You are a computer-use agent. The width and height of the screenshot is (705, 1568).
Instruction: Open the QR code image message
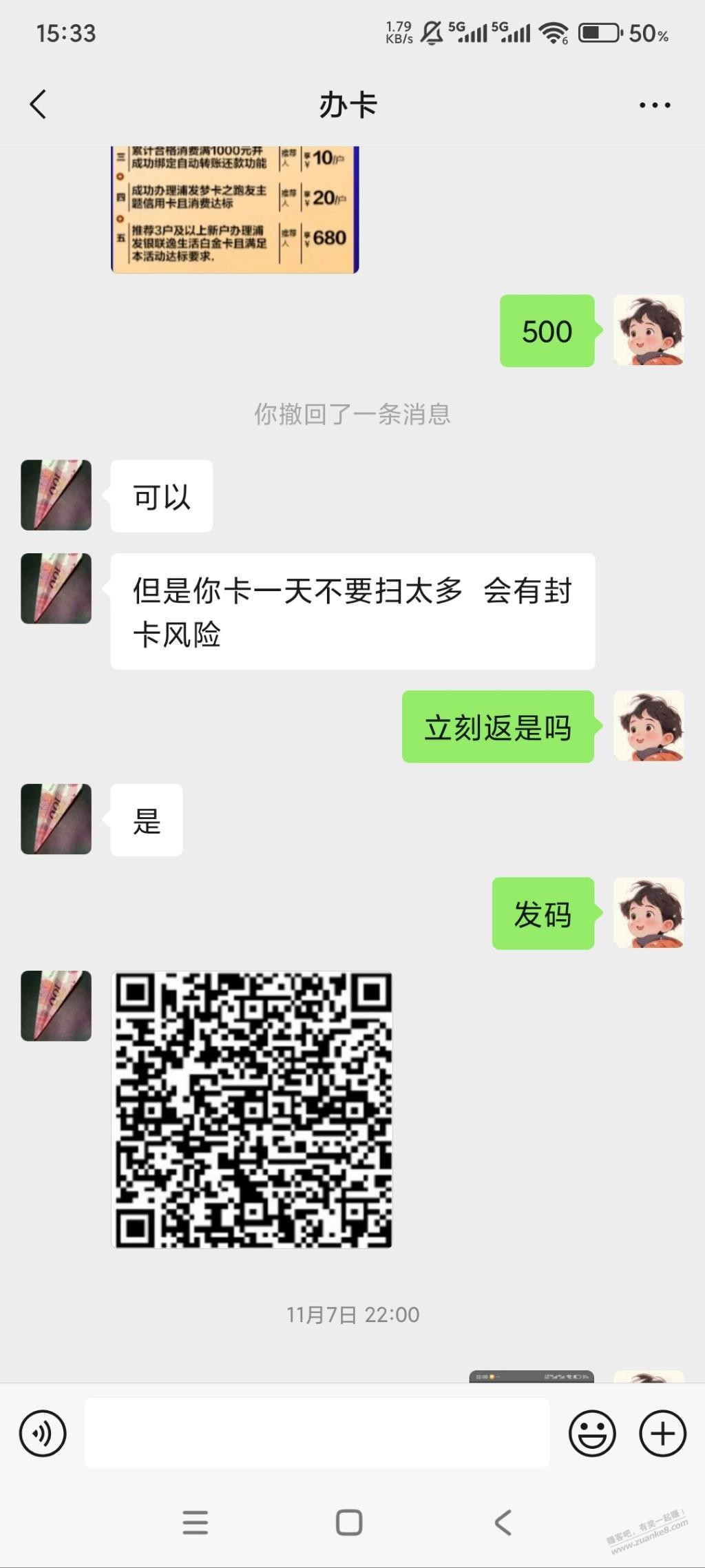click(x=252, y=1109)
